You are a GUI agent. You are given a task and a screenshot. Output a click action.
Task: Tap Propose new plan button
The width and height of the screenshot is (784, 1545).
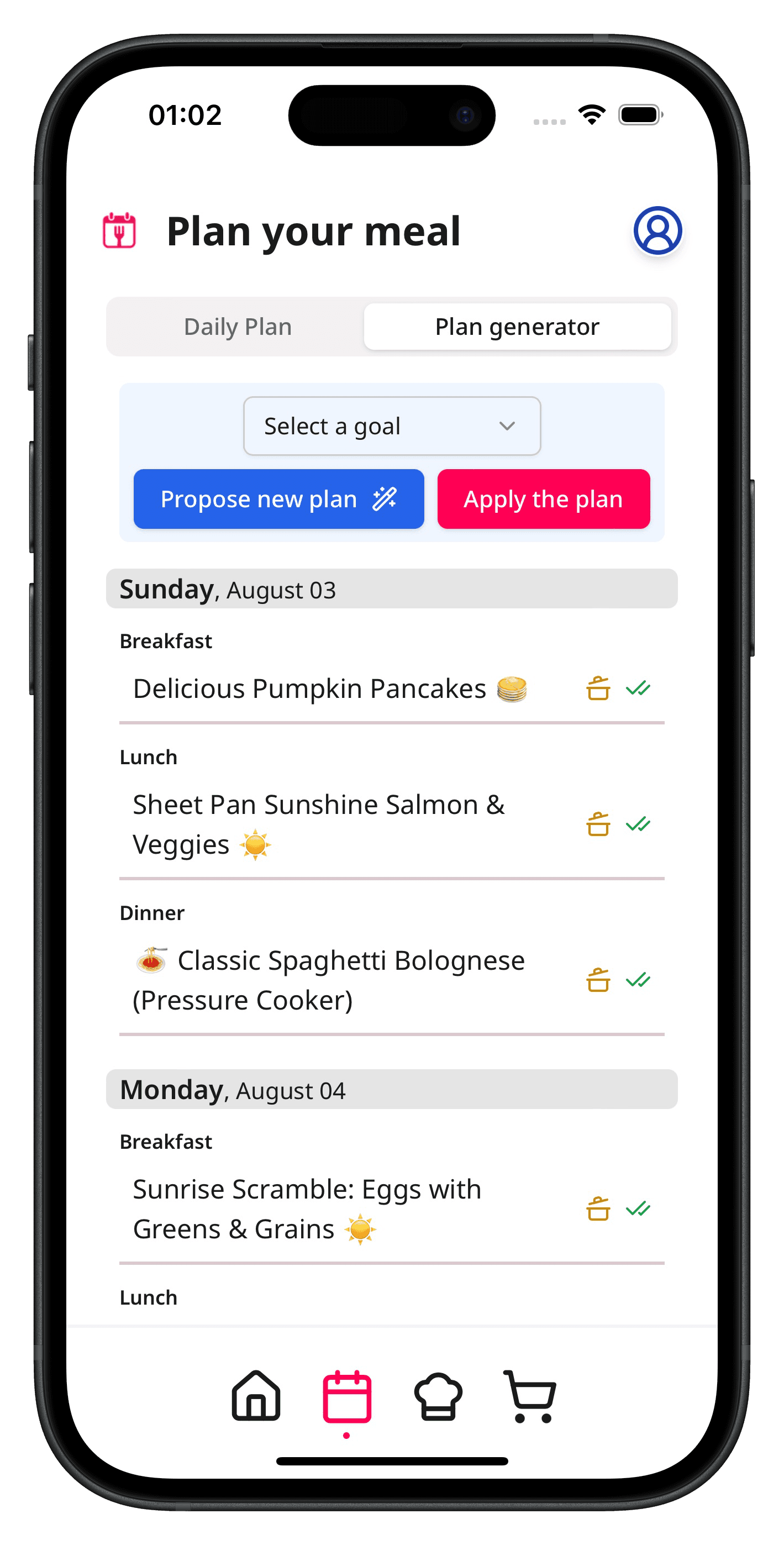pos(278,499)
